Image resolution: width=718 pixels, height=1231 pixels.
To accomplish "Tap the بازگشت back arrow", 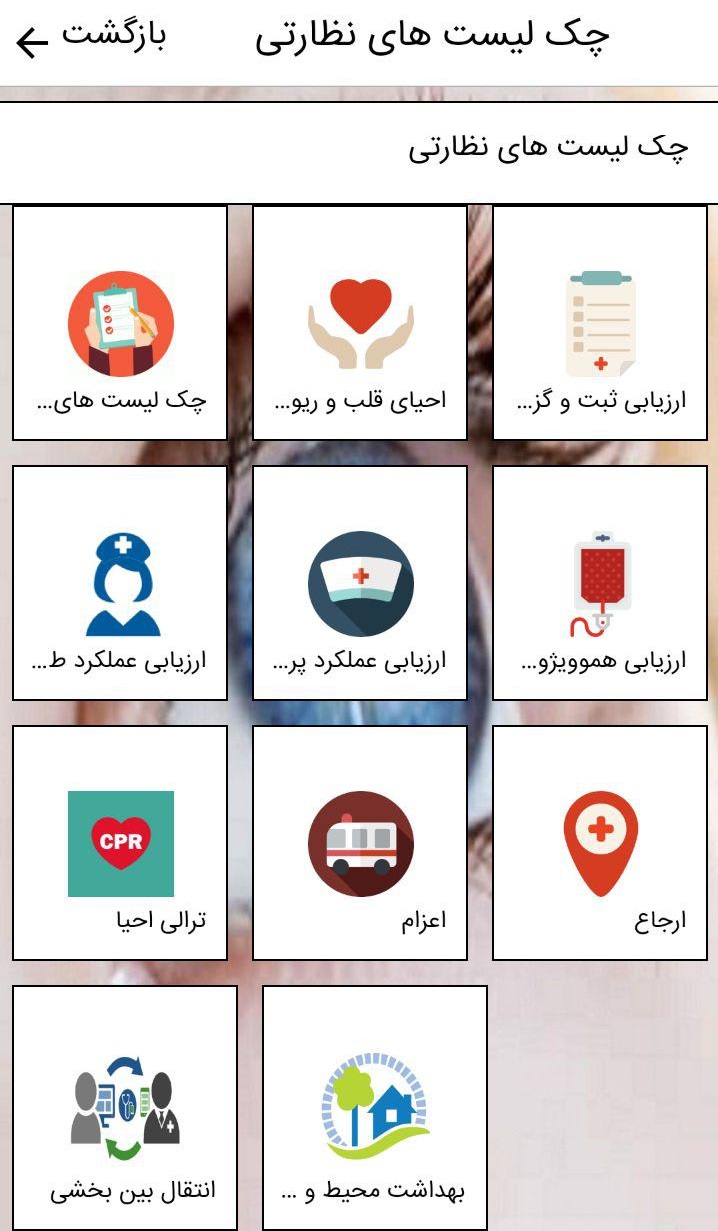I will [32, 42].
